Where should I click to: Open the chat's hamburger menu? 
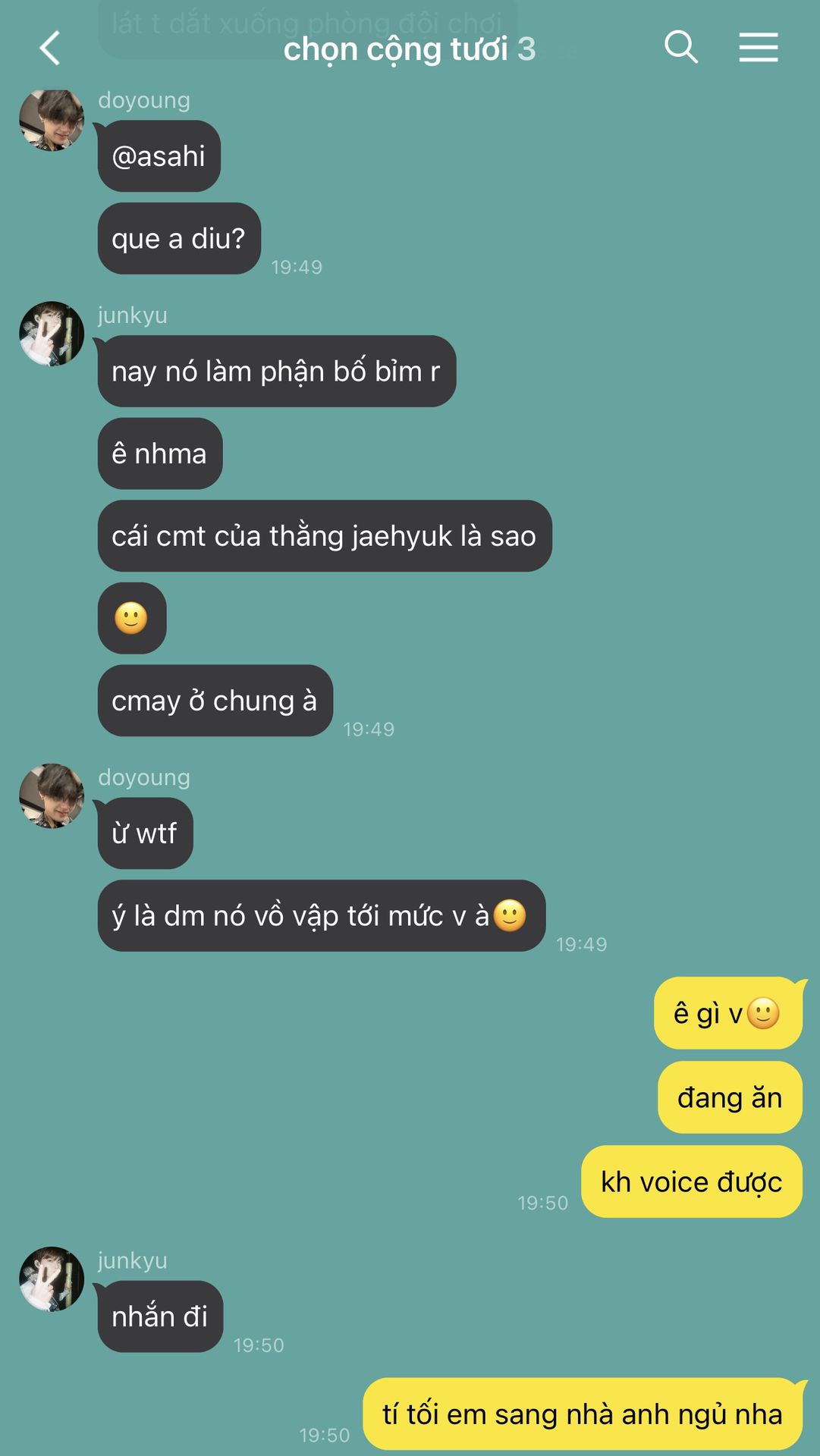pyautogui.click(x=758, y=47)
